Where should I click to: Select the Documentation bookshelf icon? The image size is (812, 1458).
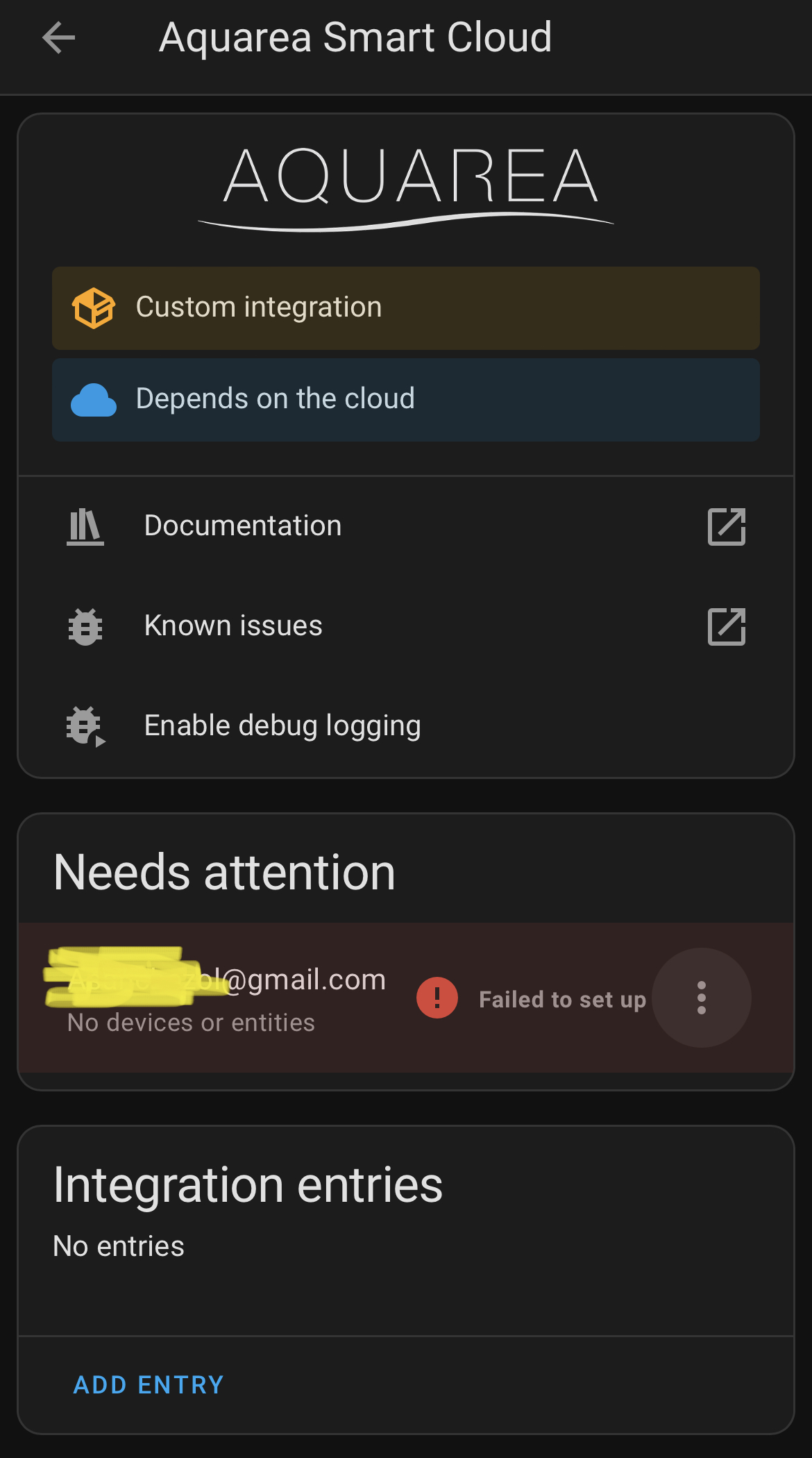point(85,526)
